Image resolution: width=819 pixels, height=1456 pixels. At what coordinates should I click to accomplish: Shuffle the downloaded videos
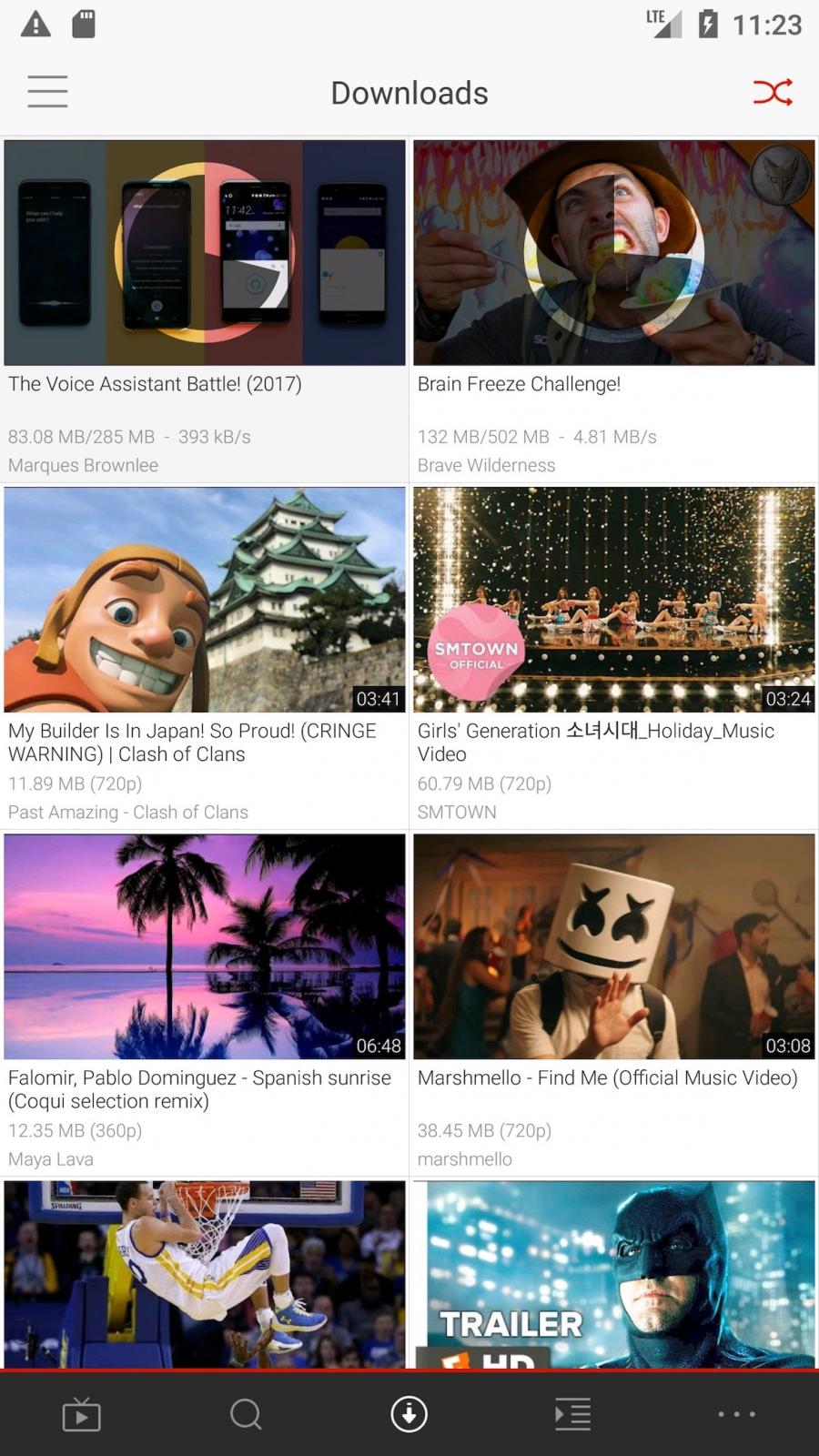pyautogui.click(x=773, y=92)
